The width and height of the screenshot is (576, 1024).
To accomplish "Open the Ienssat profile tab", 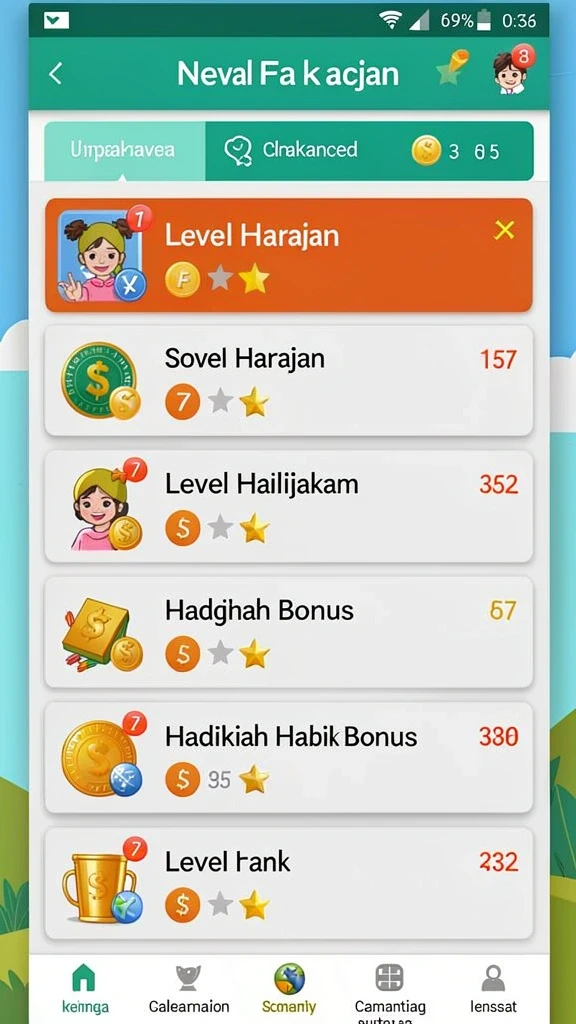I will (493, 987).
